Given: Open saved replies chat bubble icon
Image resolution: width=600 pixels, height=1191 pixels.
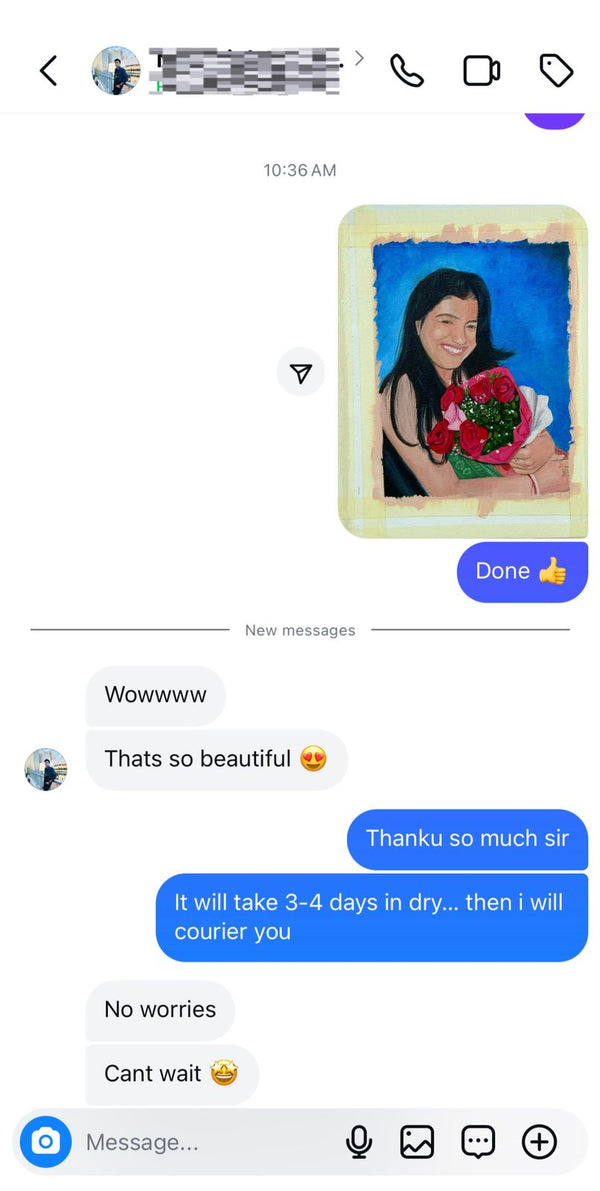Looking at the screenshot, I should [x=478, y=1142].
